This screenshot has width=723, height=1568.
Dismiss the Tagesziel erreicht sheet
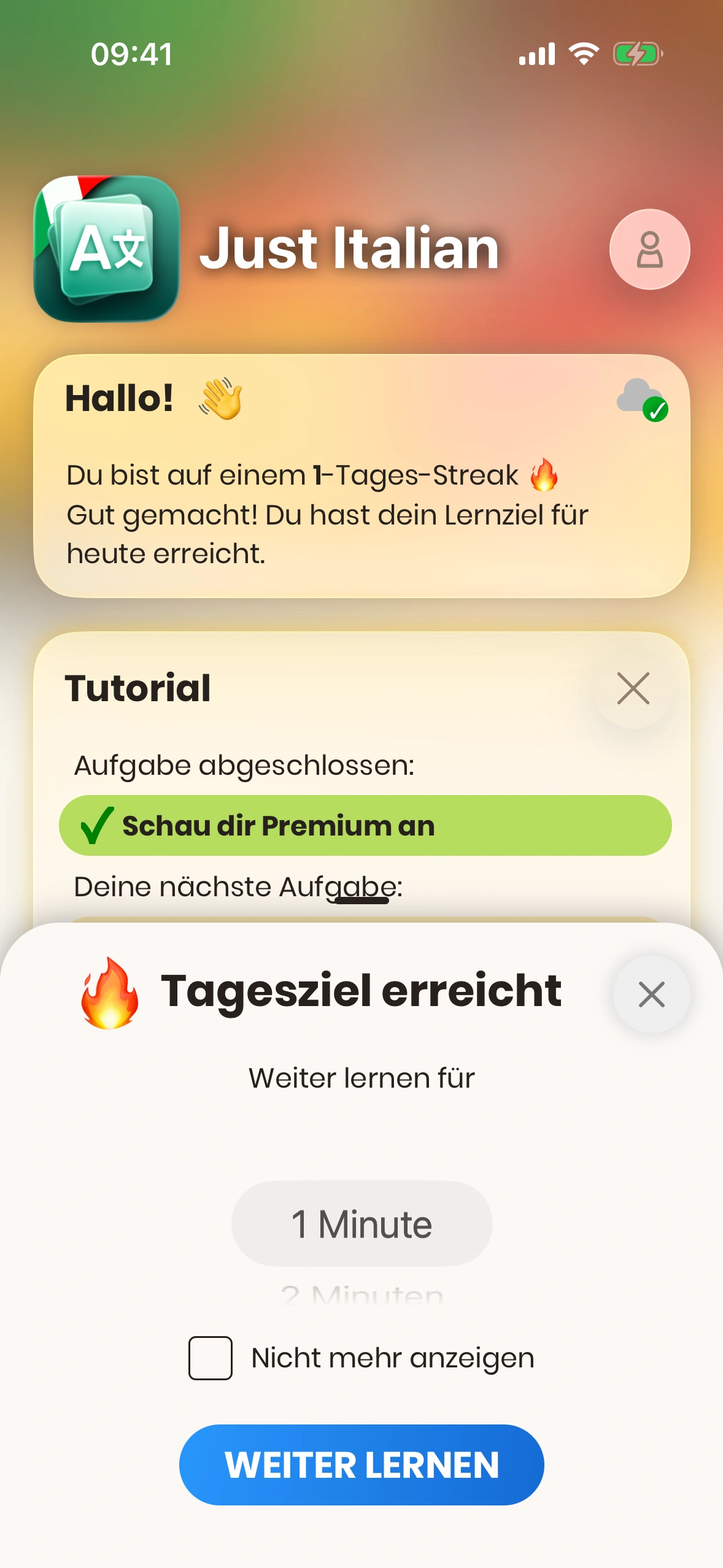click(x=651, y=994)
